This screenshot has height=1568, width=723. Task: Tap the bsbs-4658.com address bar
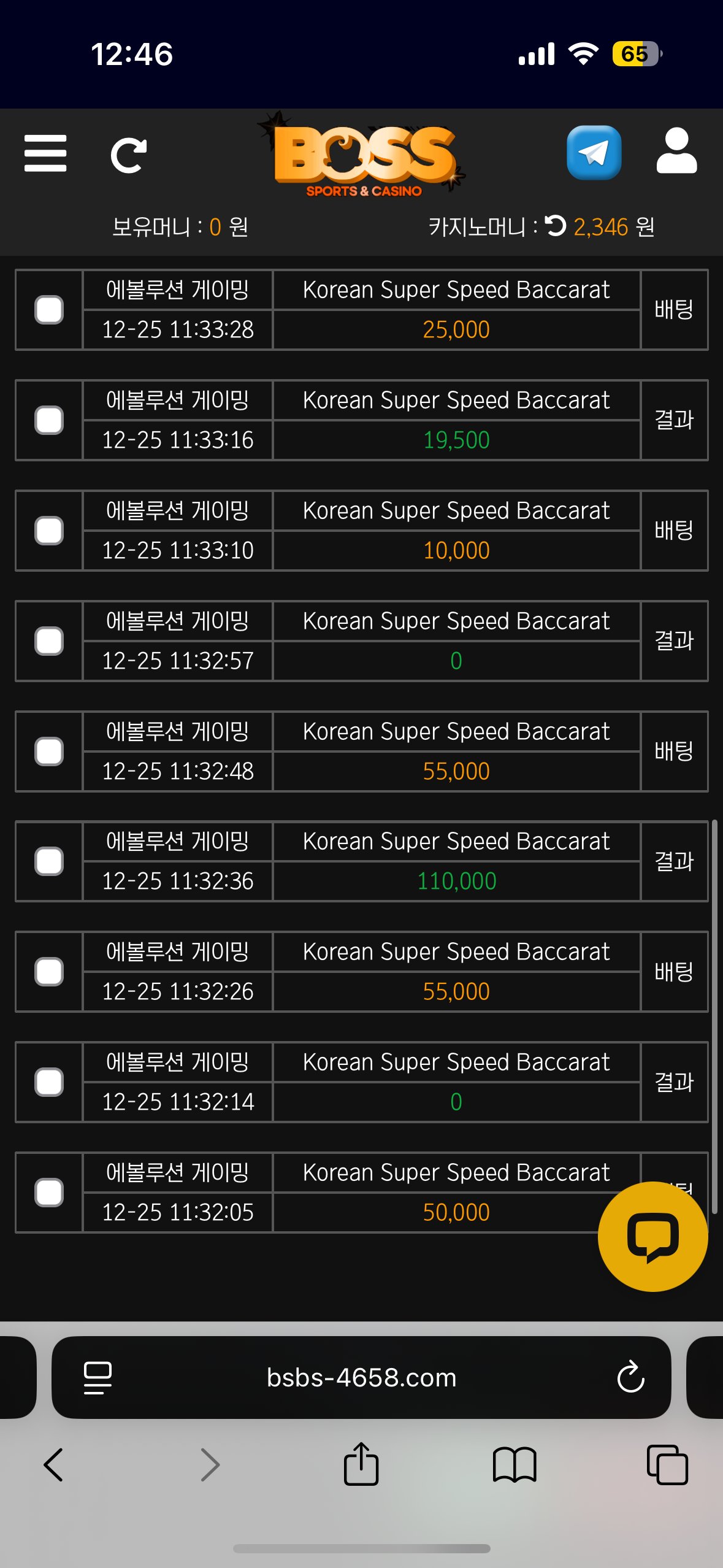coord(361,1378)
